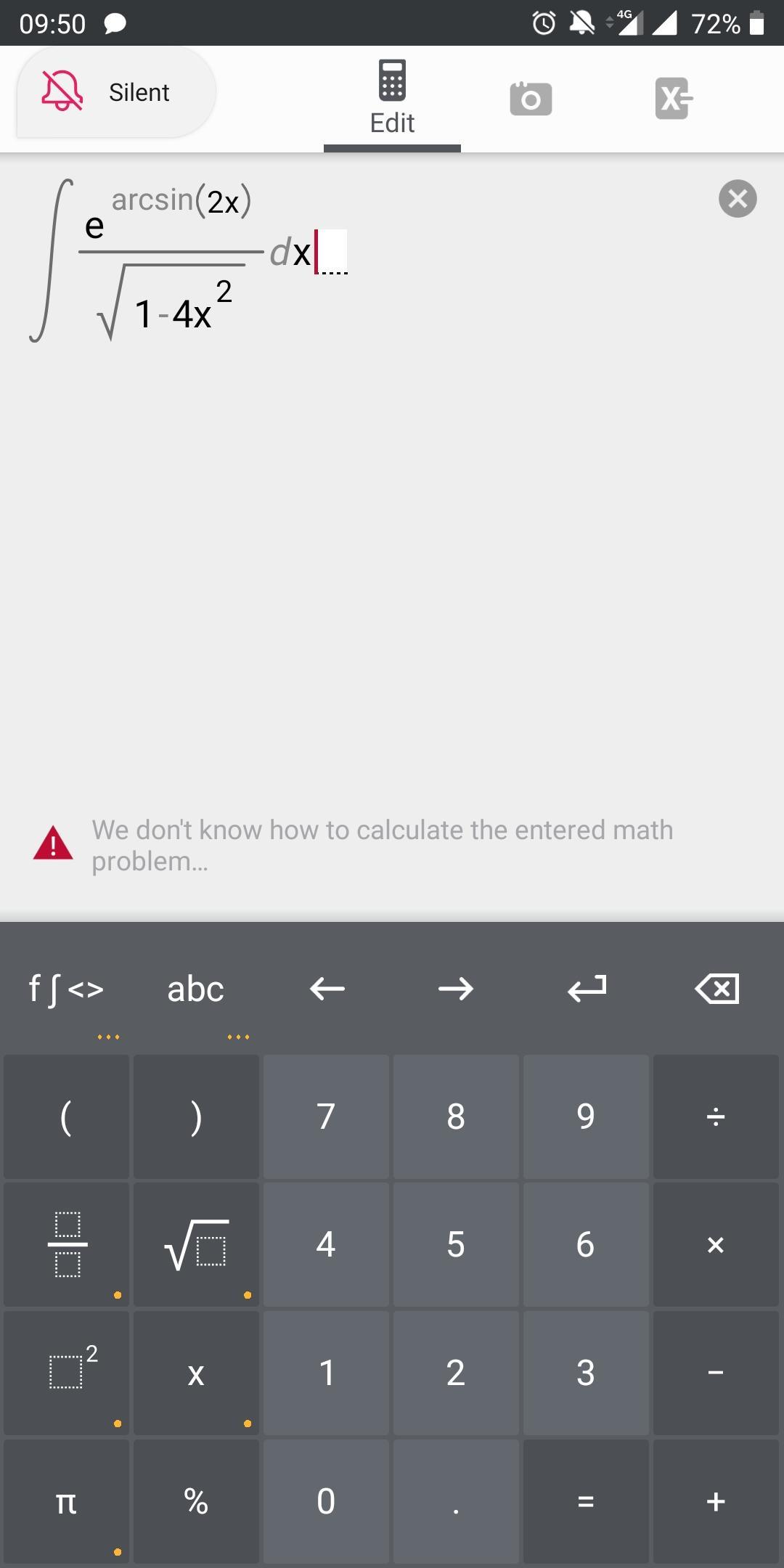Tap the enter/return key
Viewport: 784px width, 1568px height.
click(587, 989)
